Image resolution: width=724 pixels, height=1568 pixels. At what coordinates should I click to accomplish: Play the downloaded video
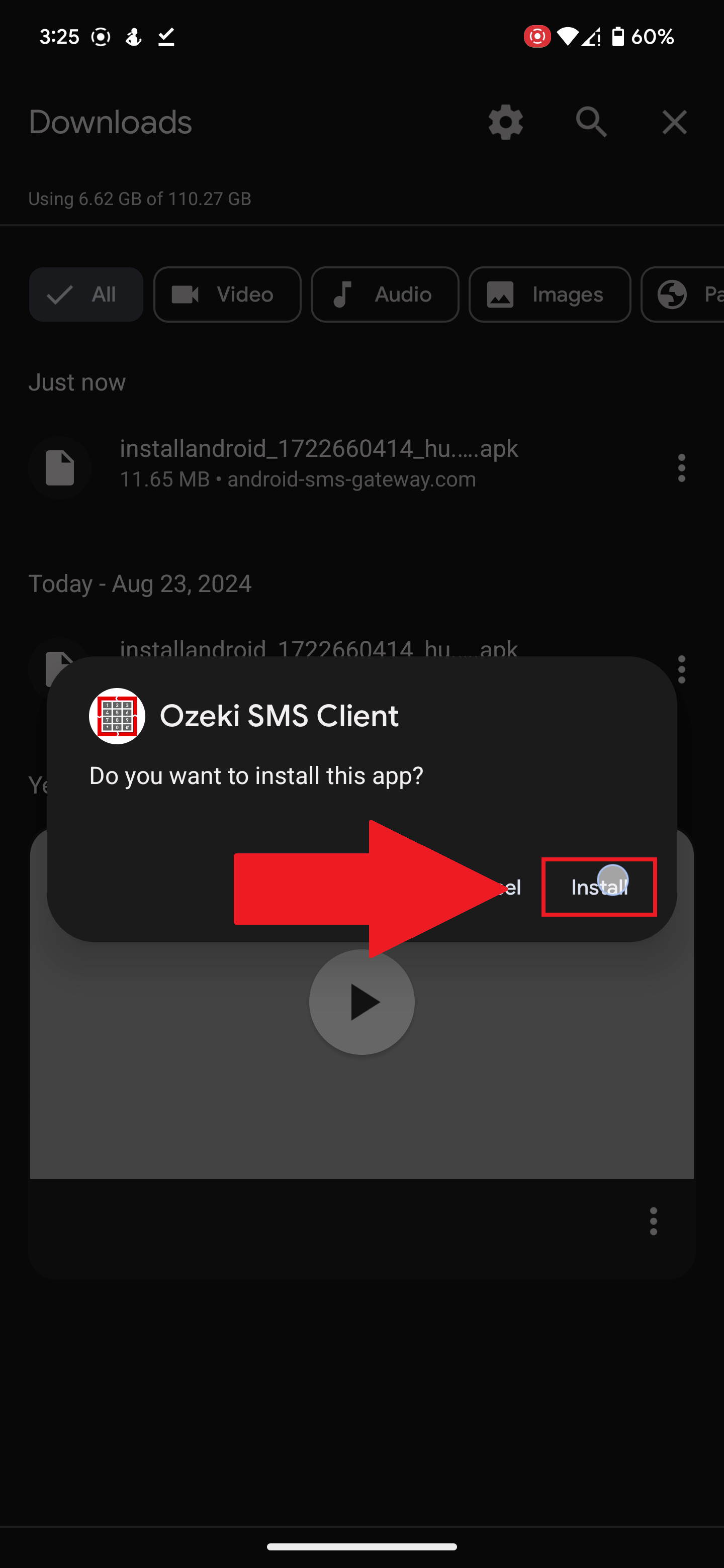click(x=361, y=1002)
